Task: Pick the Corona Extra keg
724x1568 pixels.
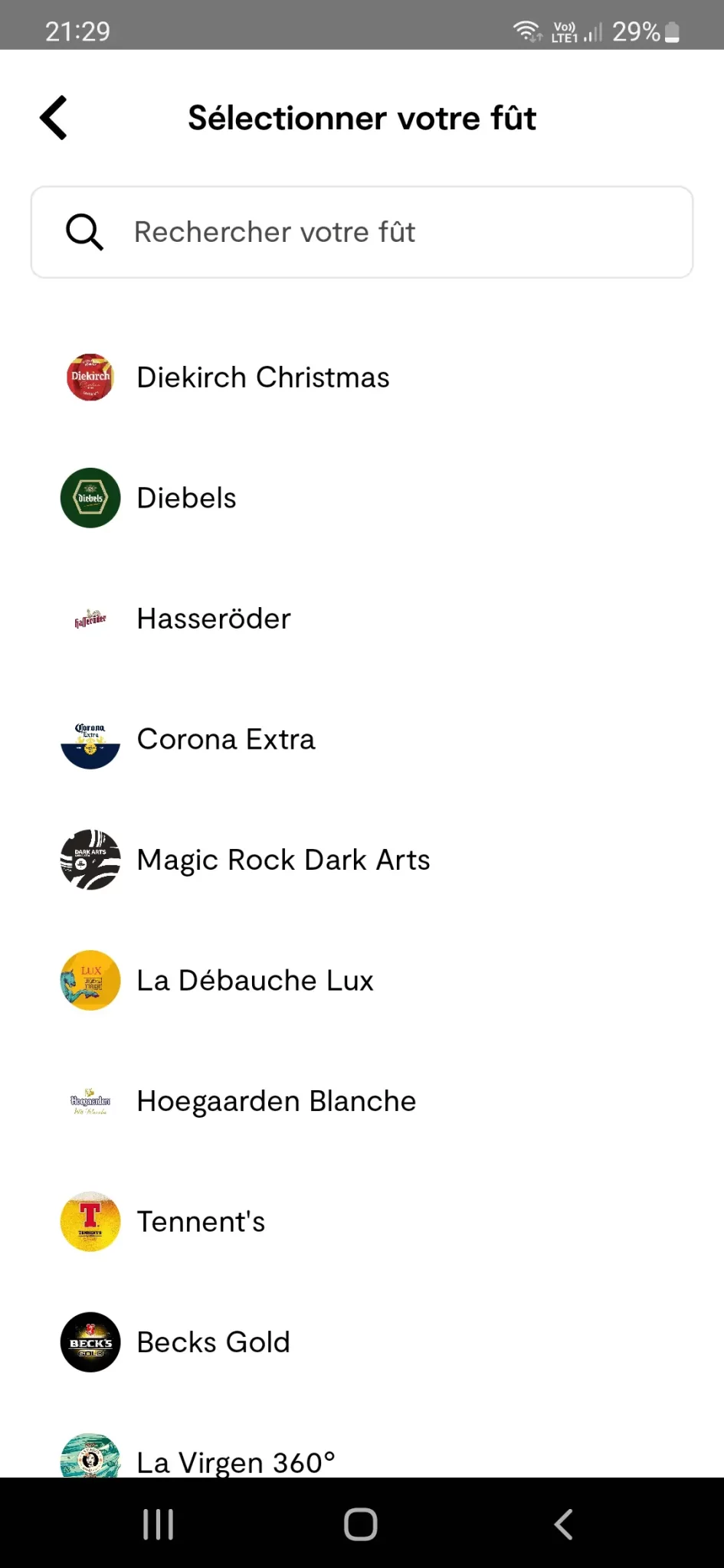Action: tap(226, 740)
